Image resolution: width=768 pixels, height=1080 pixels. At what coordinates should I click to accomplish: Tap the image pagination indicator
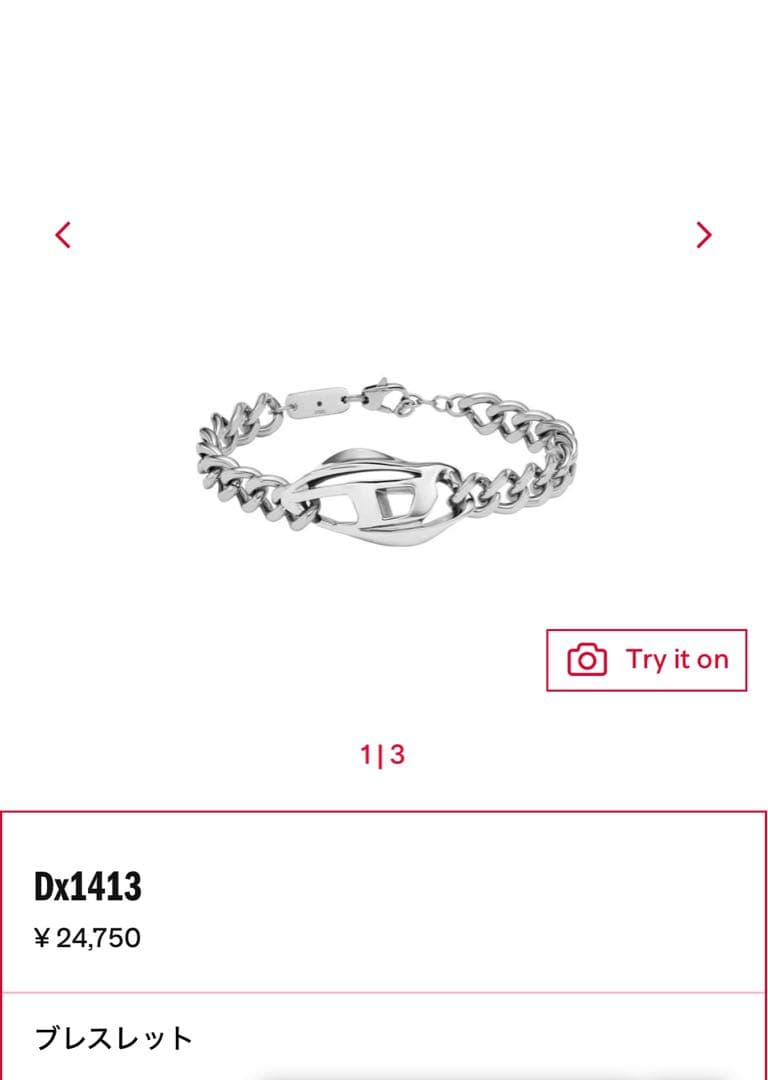click(x=384, y=755)
